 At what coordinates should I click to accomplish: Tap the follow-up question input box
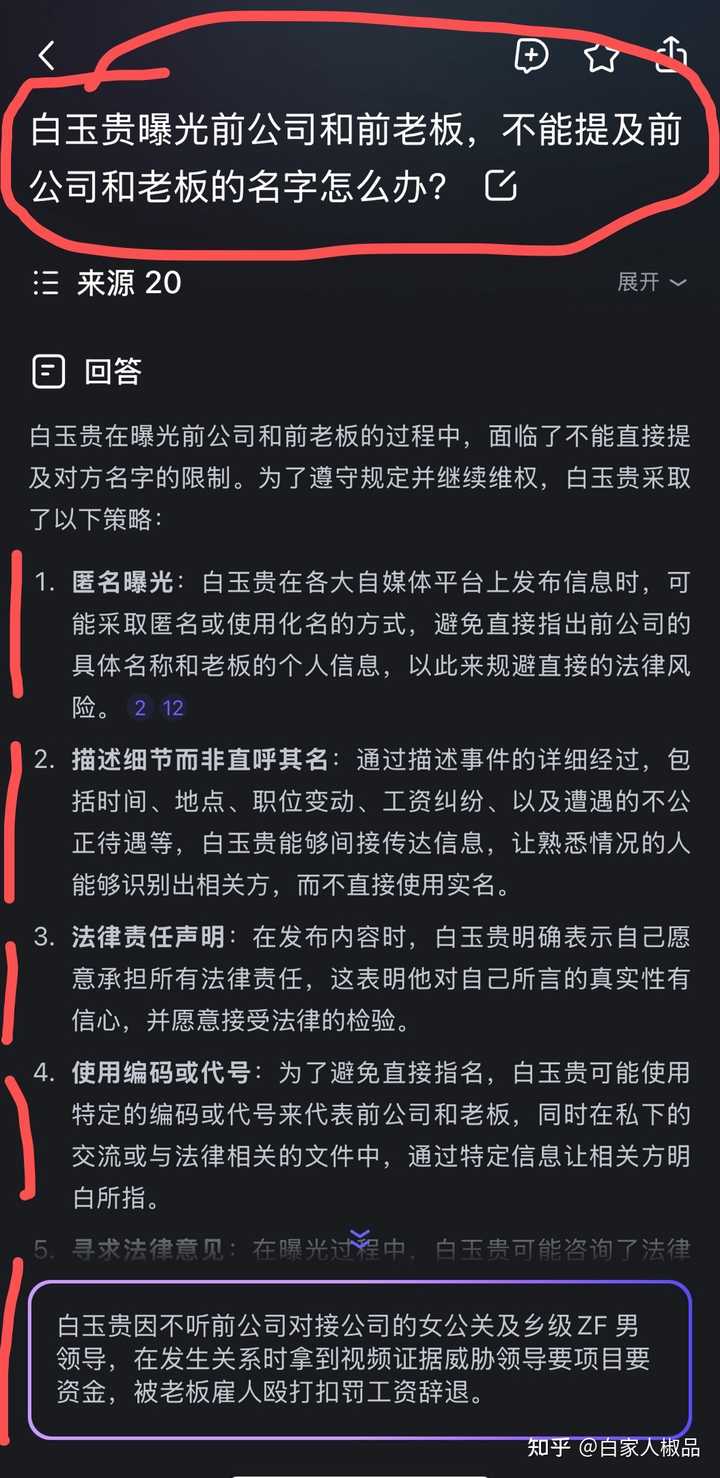360,1359
